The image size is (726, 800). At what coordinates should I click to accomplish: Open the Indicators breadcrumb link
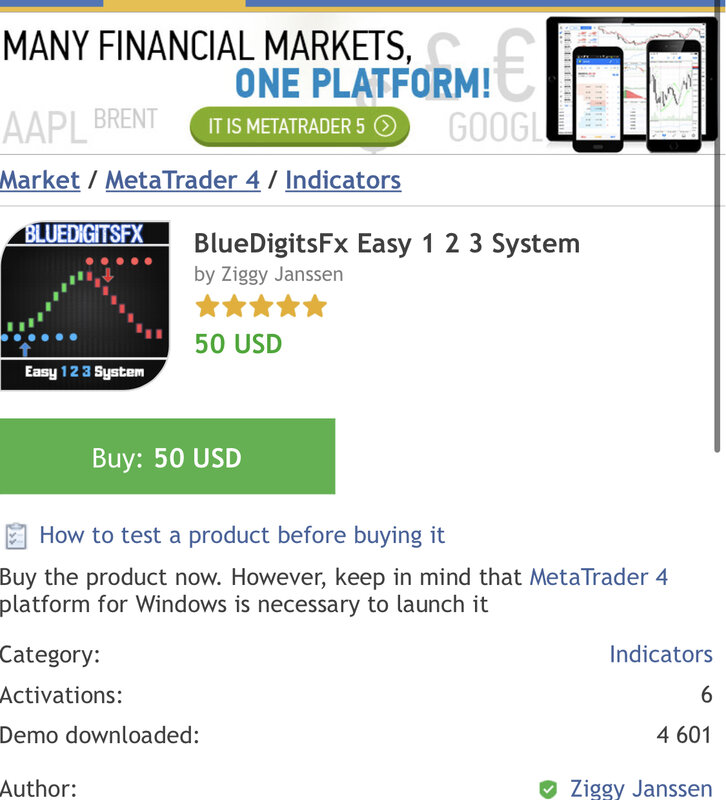click(343, 180)
